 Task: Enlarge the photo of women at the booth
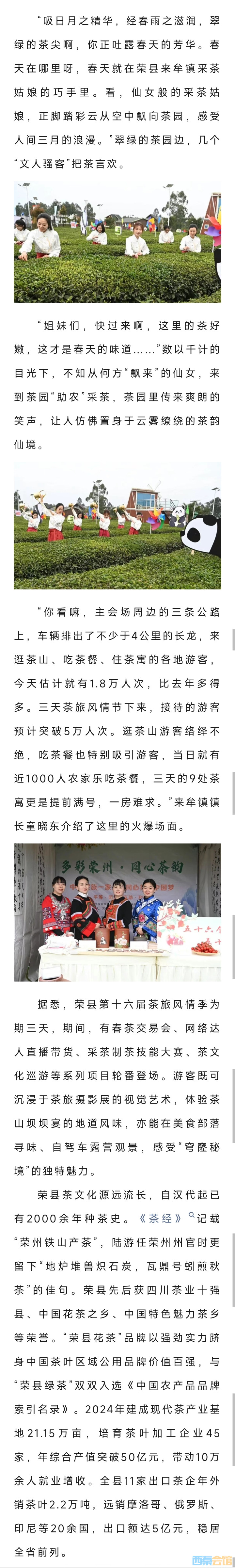tap(117, 911)
